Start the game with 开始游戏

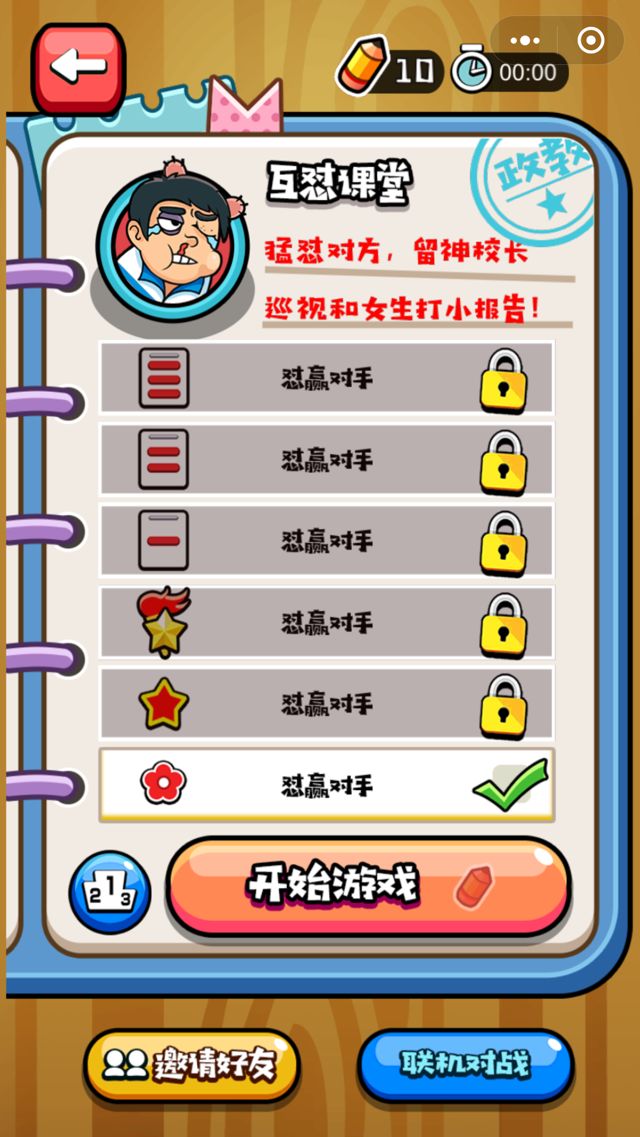point(368,886)
